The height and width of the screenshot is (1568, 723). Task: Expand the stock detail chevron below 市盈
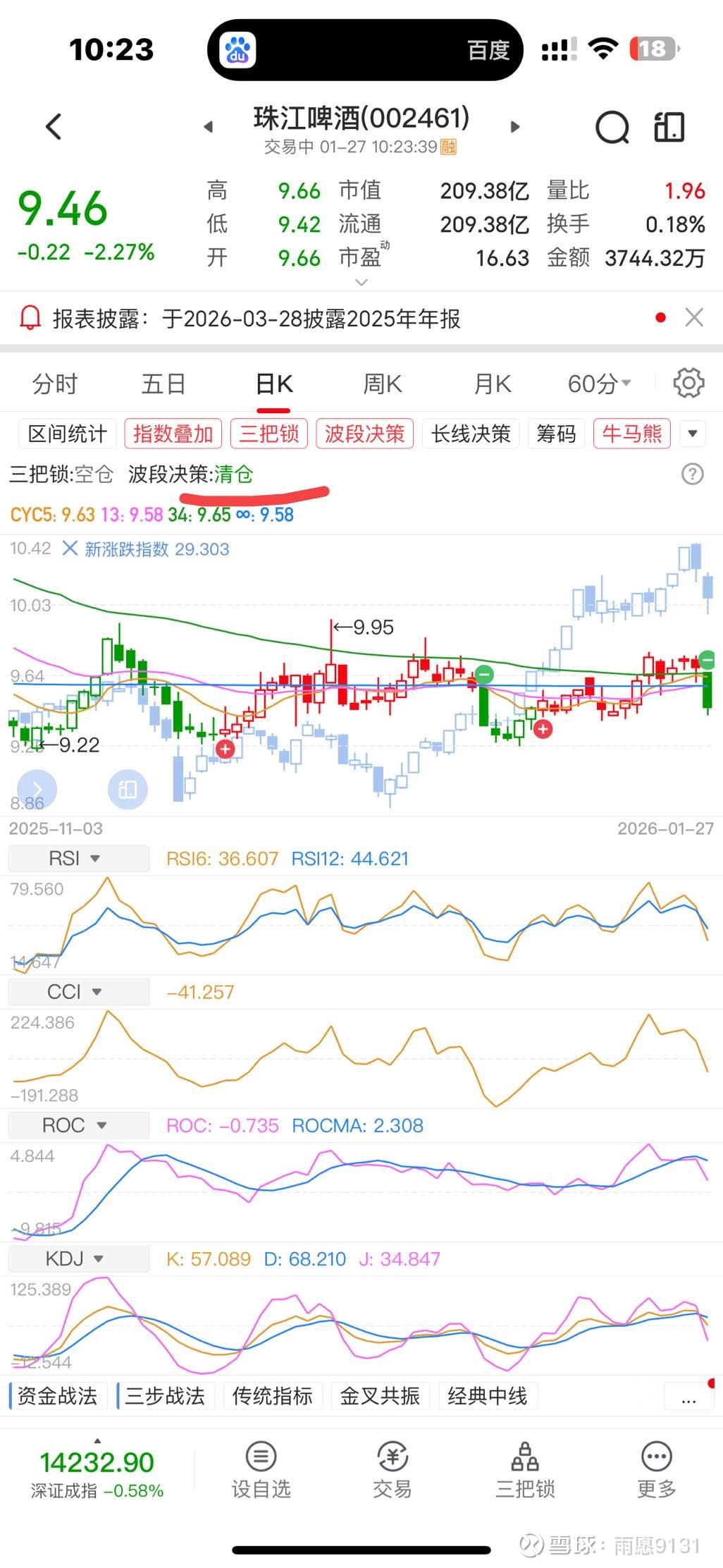pyautogui.click(x=361, y=281)
